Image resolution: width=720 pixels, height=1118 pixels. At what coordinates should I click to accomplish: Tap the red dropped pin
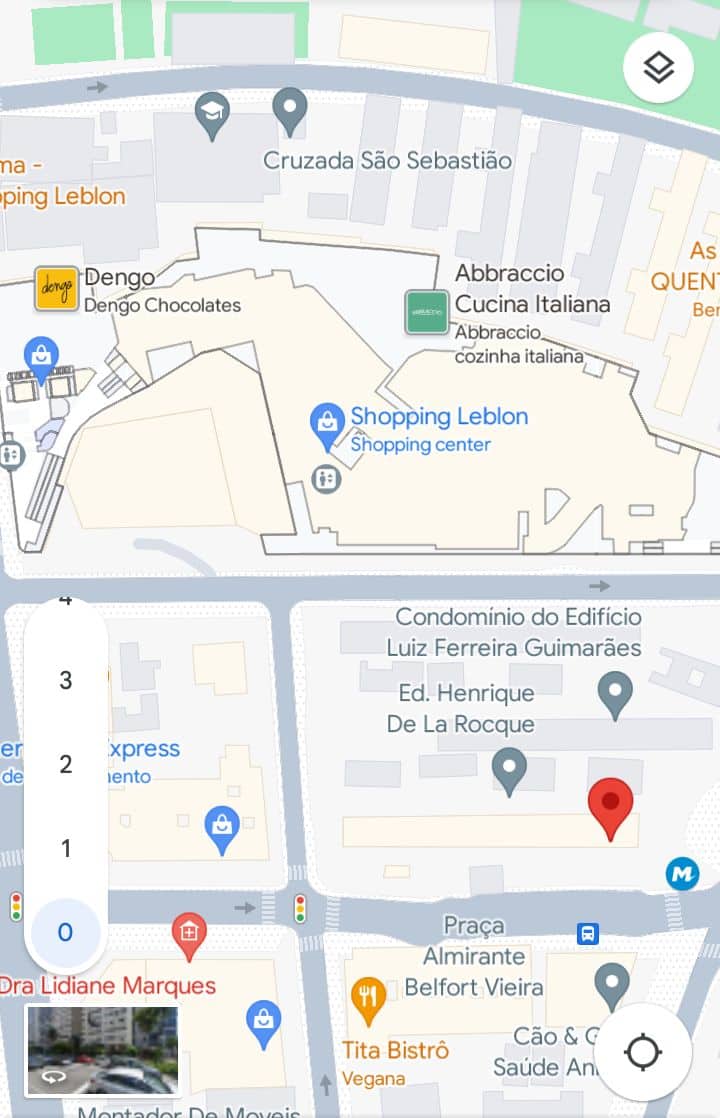pyautogui.click(x=610, y=808)
